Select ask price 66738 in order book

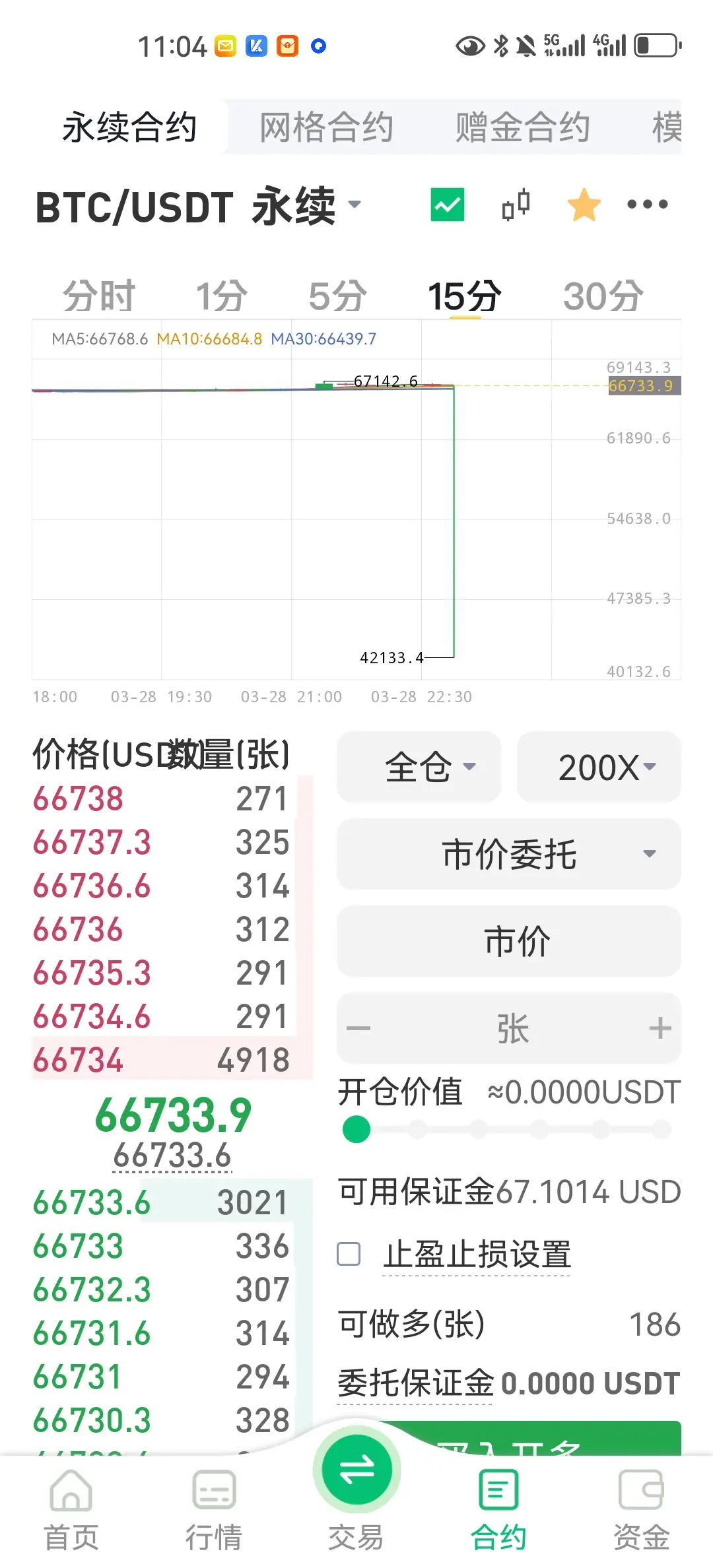[79, 799]
